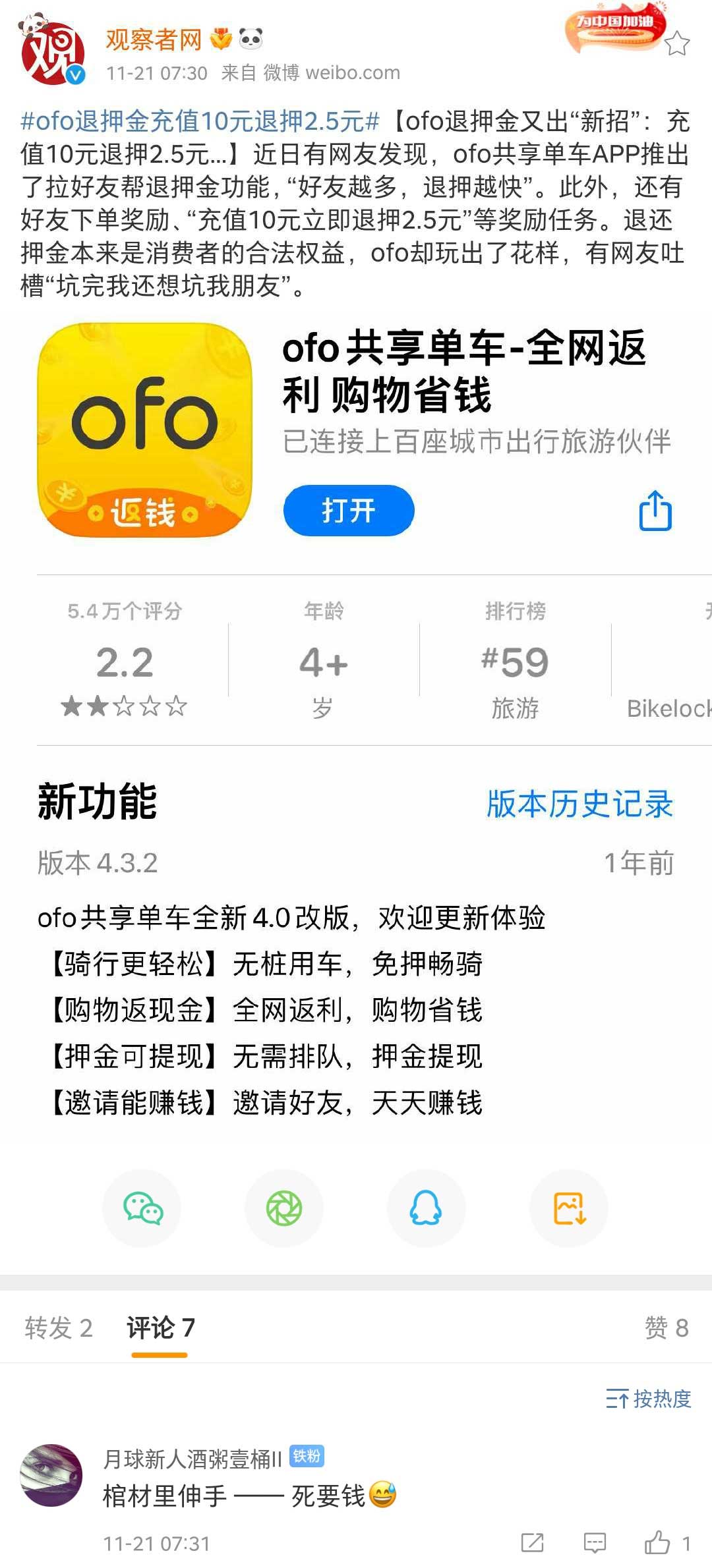Favorite this post with the star icon
The width and height of the screenshot is (712, 1568).
pos(676,44)
